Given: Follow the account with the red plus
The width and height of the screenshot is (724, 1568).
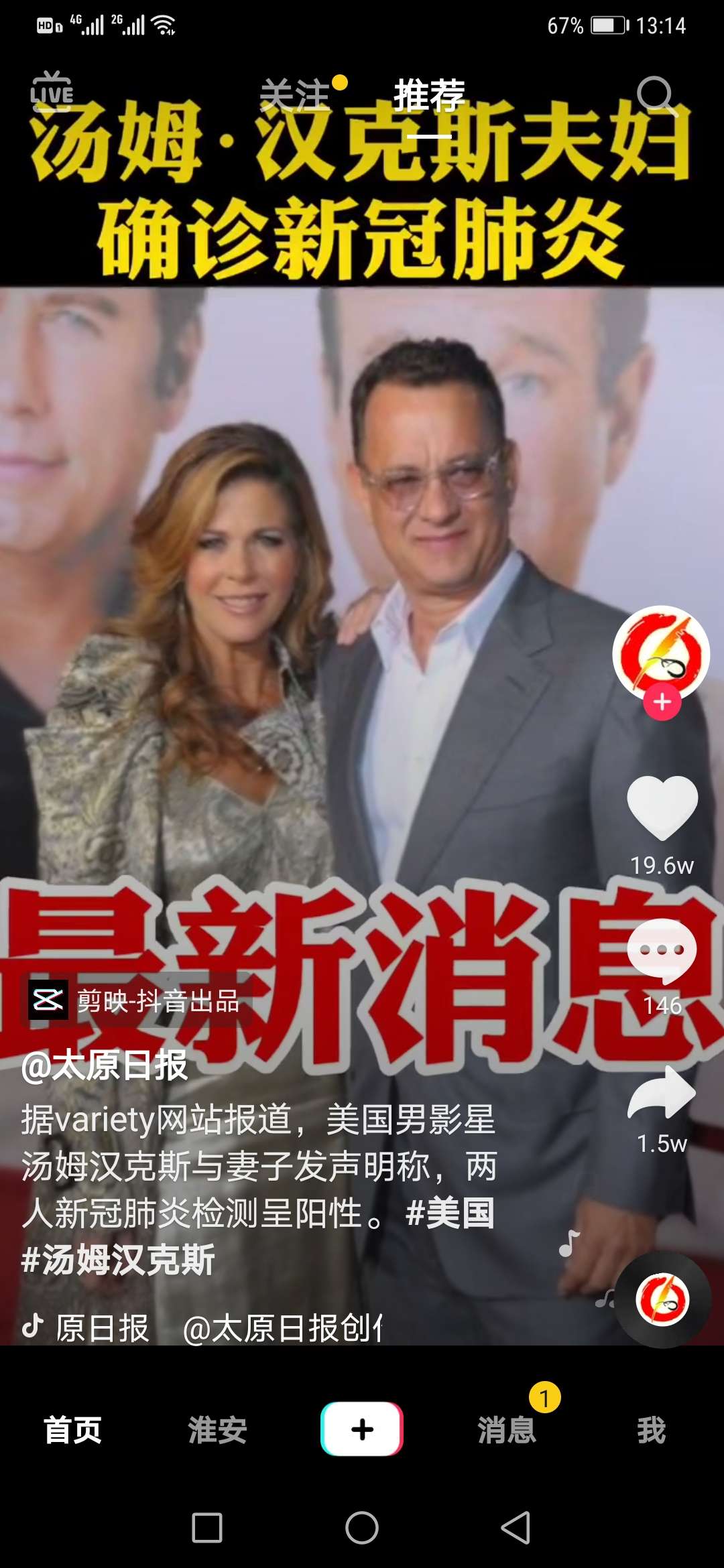Looking at the screenshot, I should (x=662, y=702).
